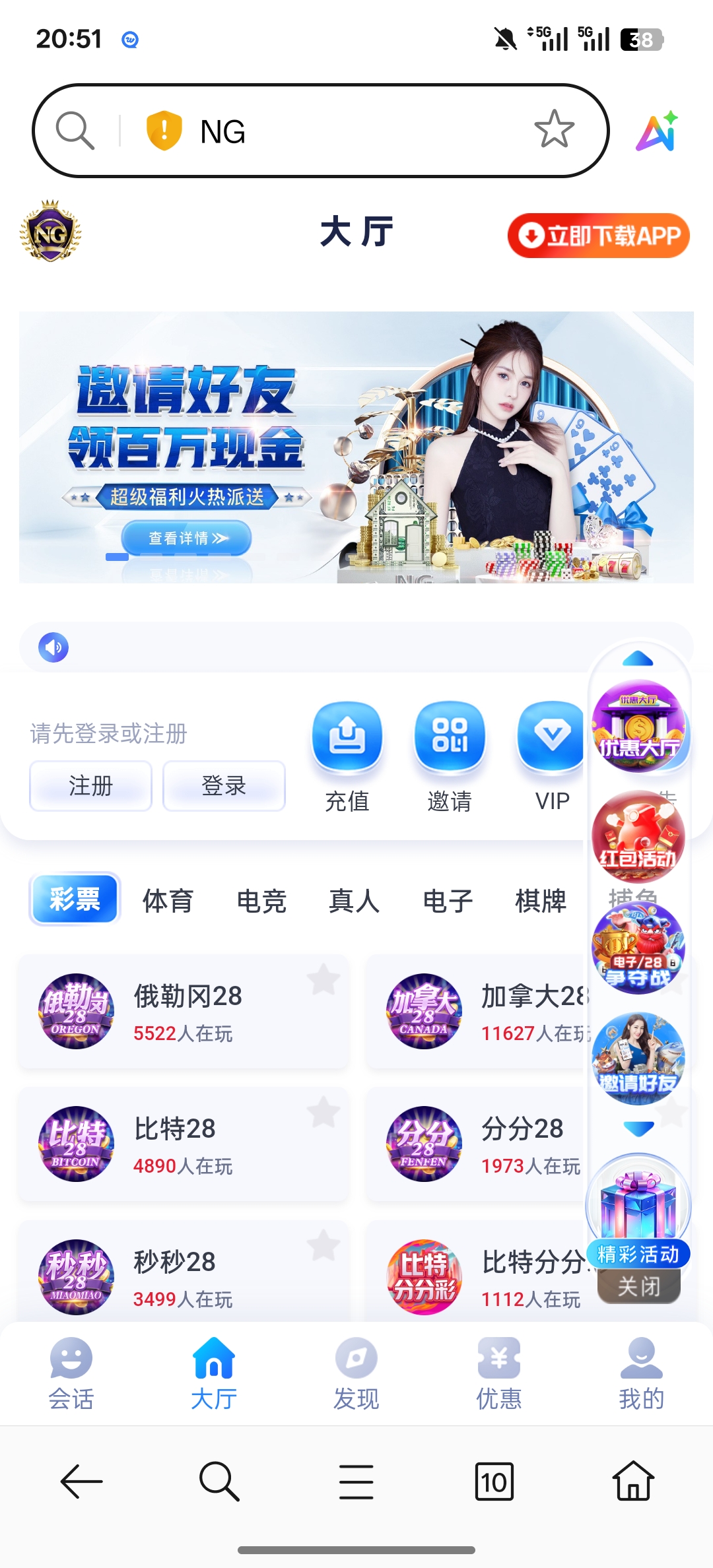Select the 邀请 invite icon

(x=450, y=742)
